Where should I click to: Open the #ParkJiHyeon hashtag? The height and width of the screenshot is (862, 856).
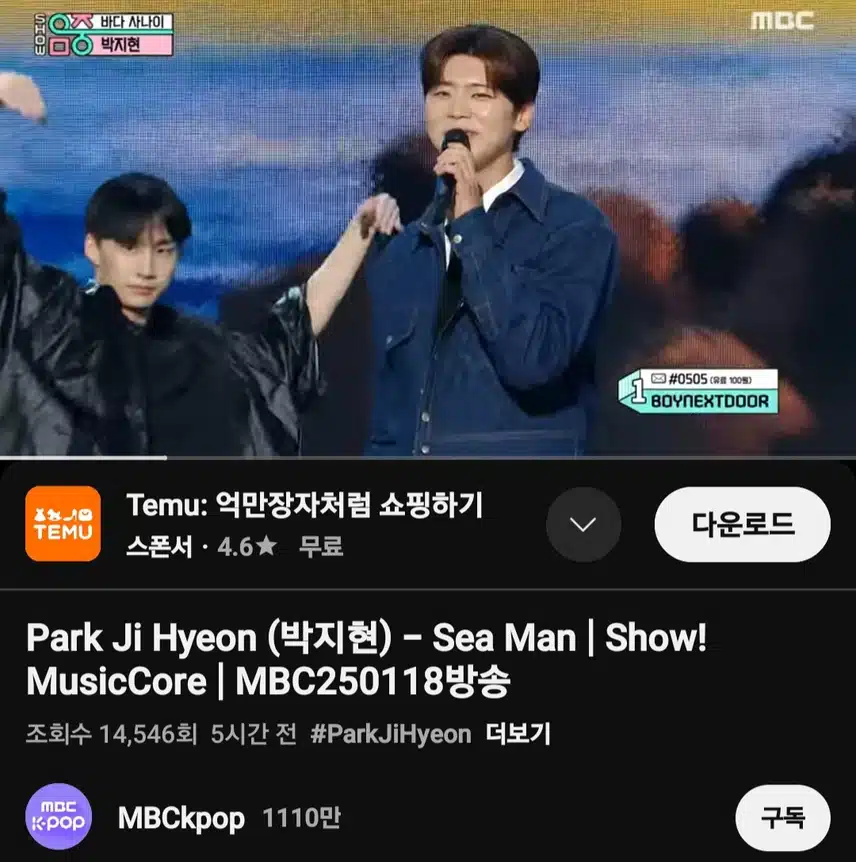pos(390,734)
